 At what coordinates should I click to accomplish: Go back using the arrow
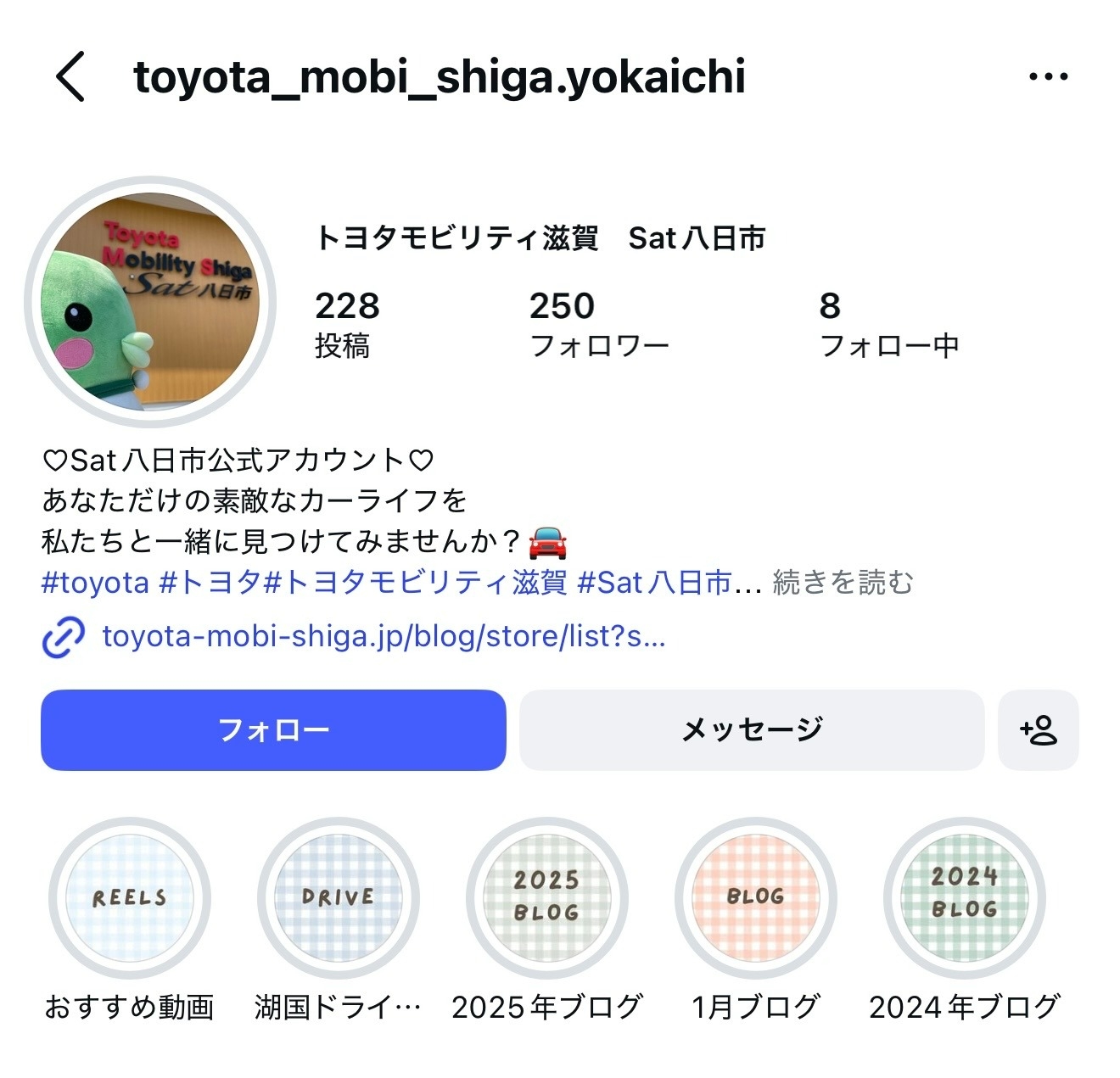[x=71, y=76]
